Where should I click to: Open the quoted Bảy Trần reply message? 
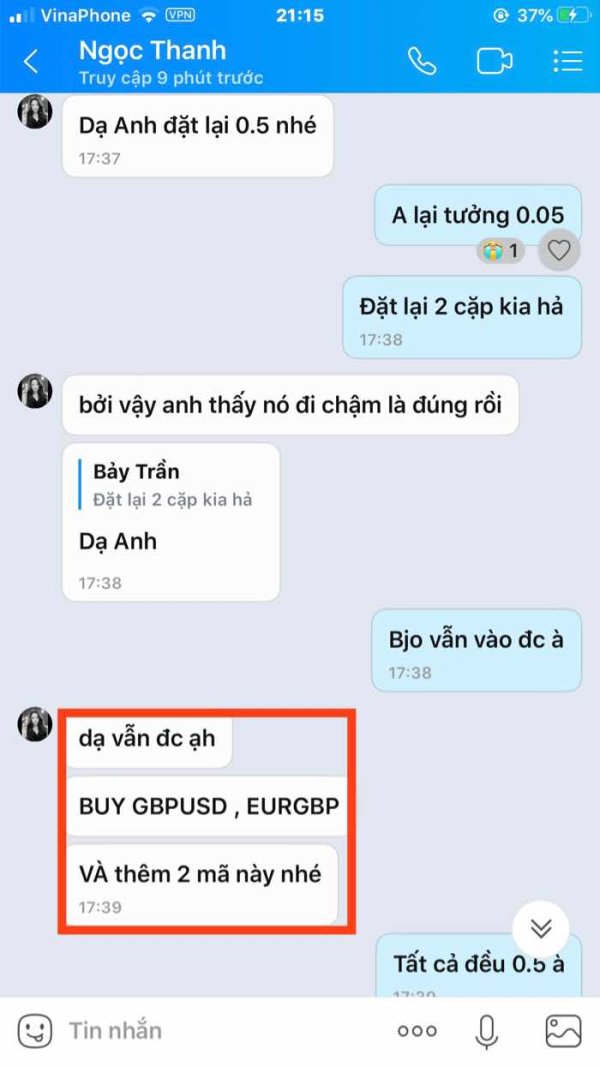coord(172,485)
